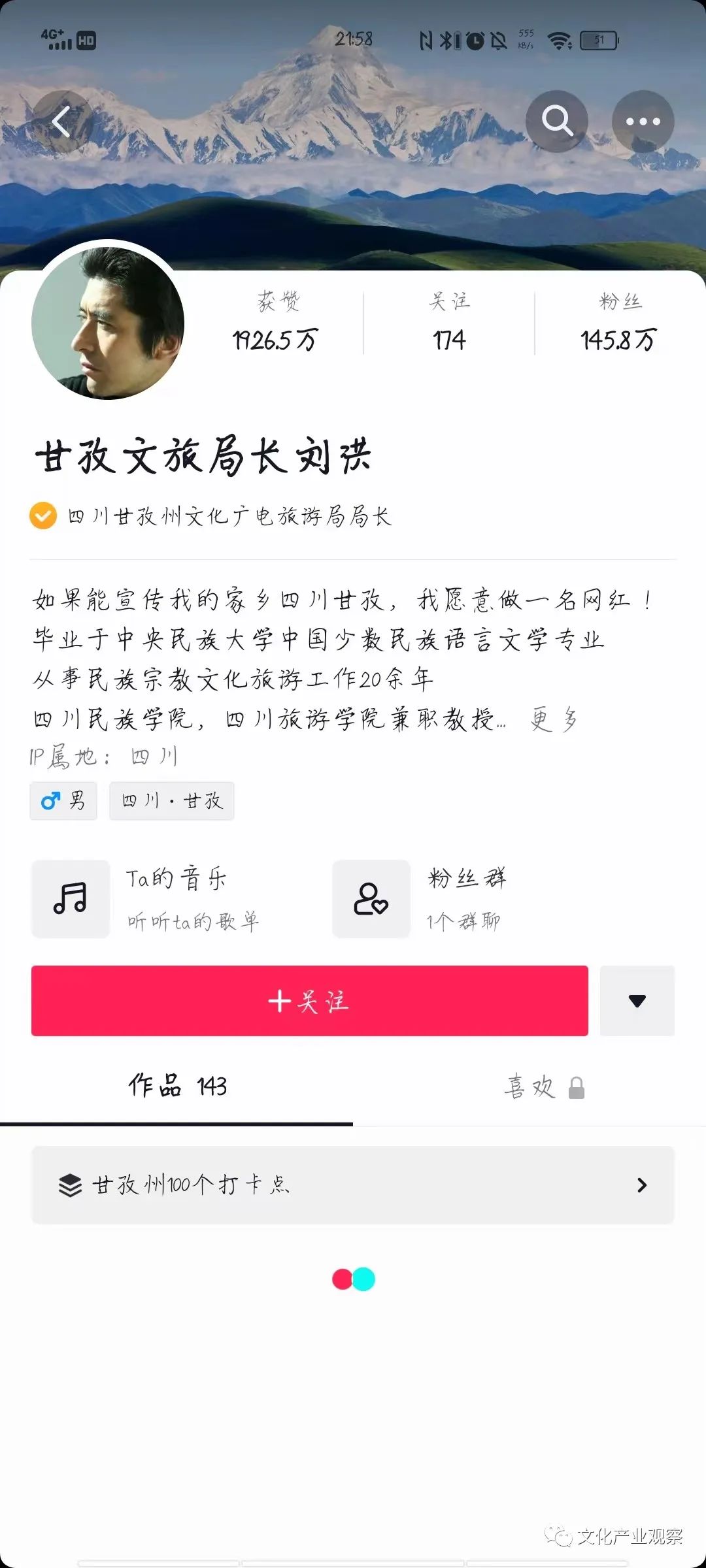The height and width of the screenshot is (1568, 706).
Task: Expand the bio with 更多
Action: pos(554,719)
